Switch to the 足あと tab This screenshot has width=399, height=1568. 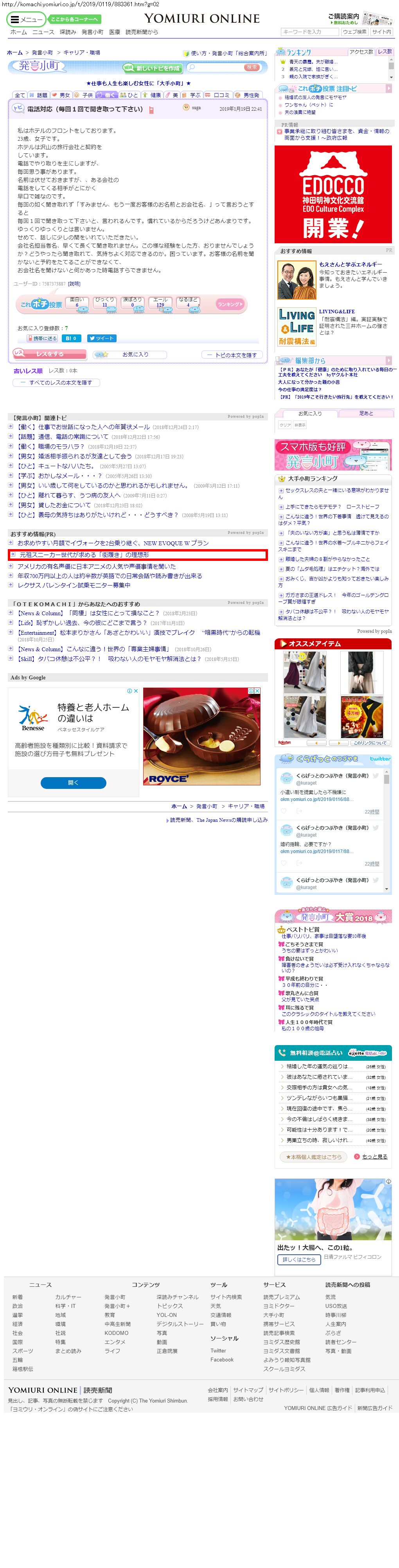366,413
